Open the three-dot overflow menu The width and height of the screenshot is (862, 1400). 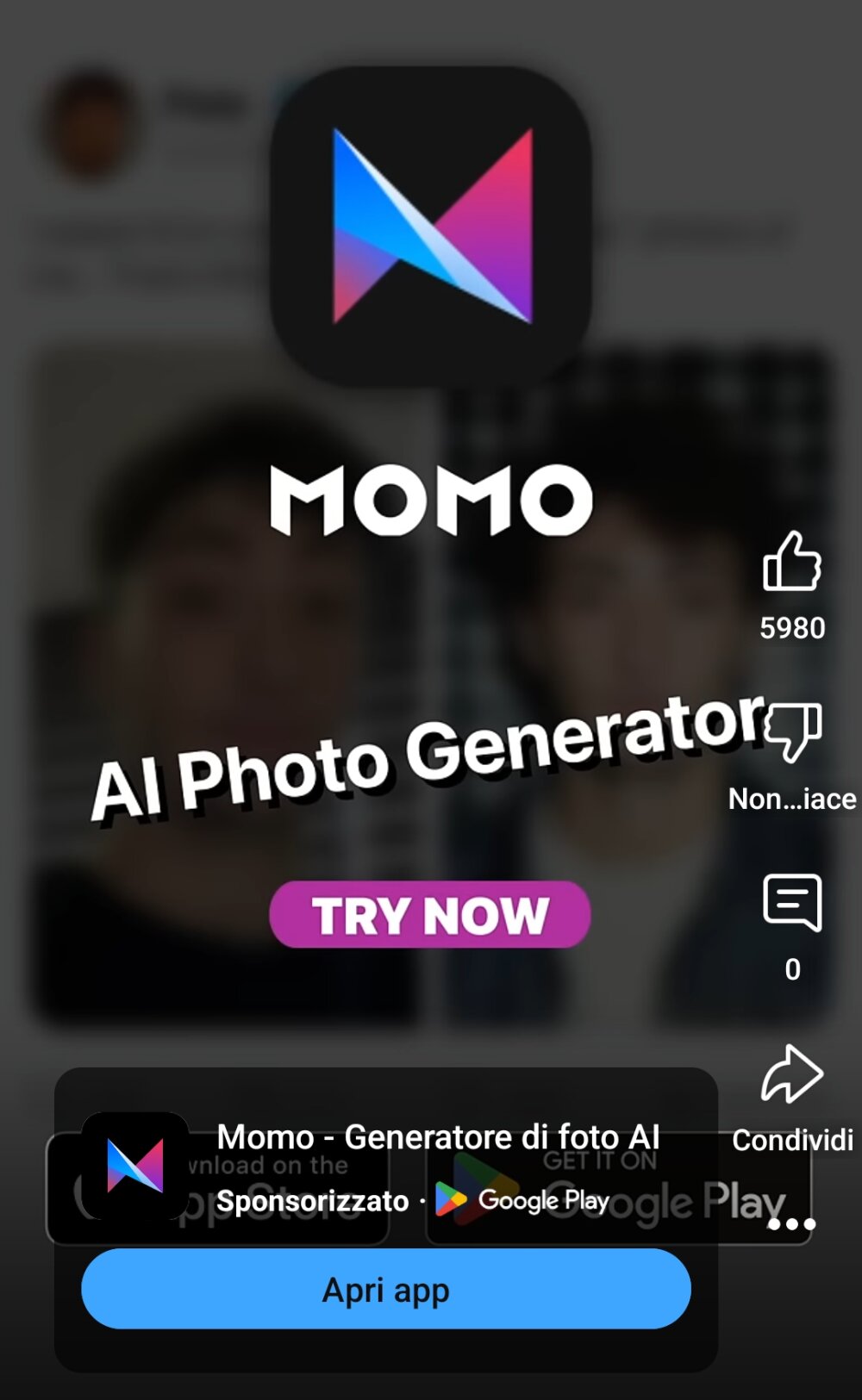(x=791, y=1223)
